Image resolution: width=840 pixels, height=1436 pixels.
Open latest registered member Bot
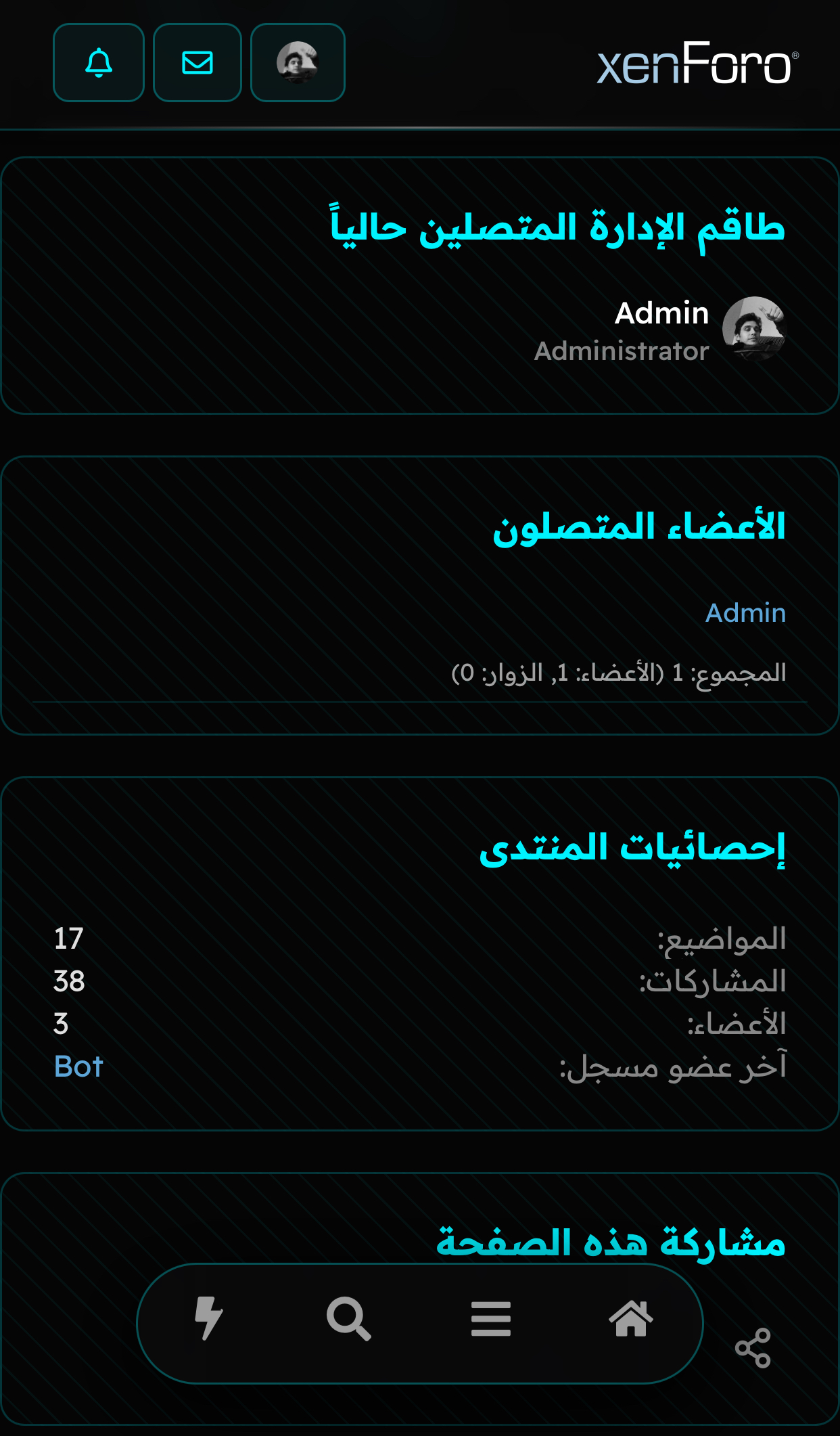pyautogui.click(x=78, y=1067)
